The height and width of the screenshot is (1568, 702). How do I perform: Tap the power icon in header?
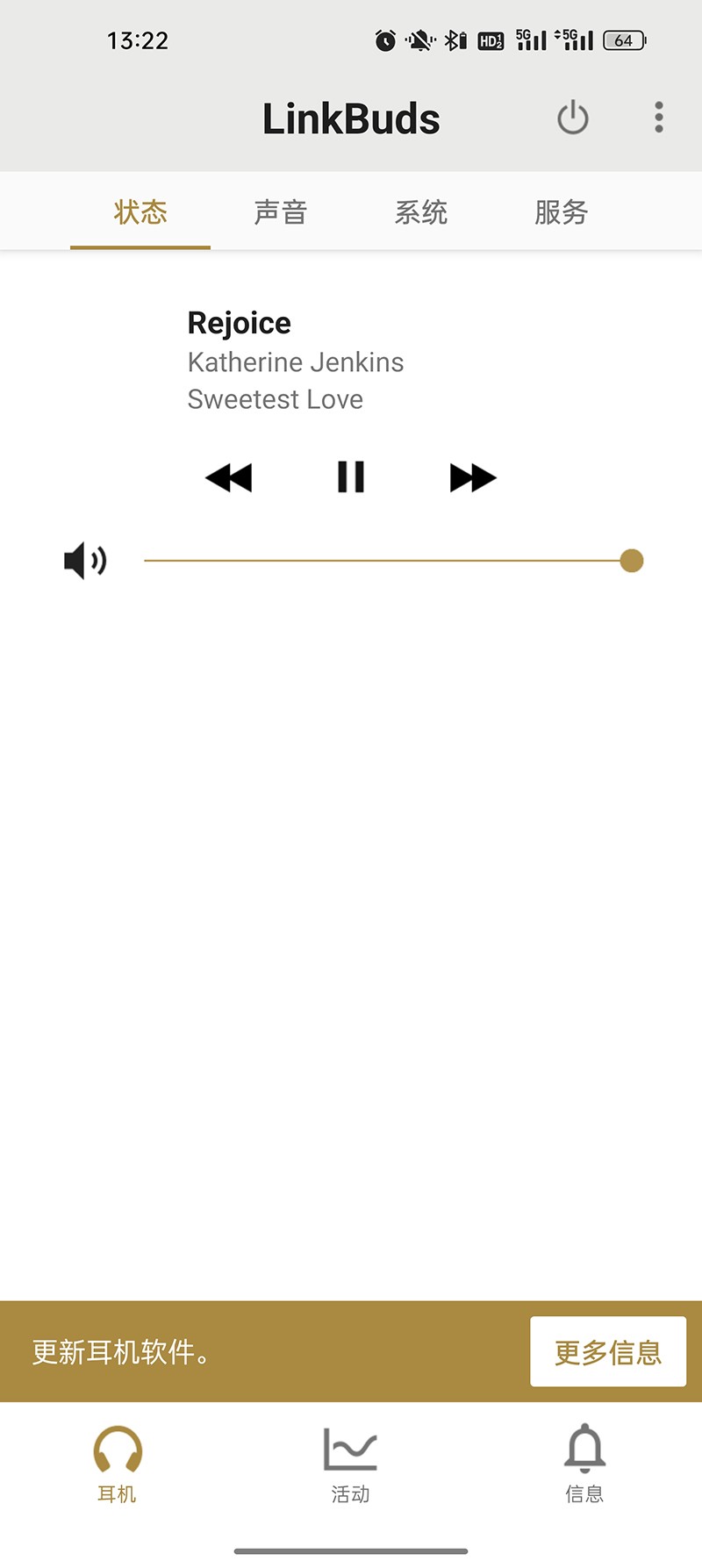pyautogui.click(x=573, y=118)
